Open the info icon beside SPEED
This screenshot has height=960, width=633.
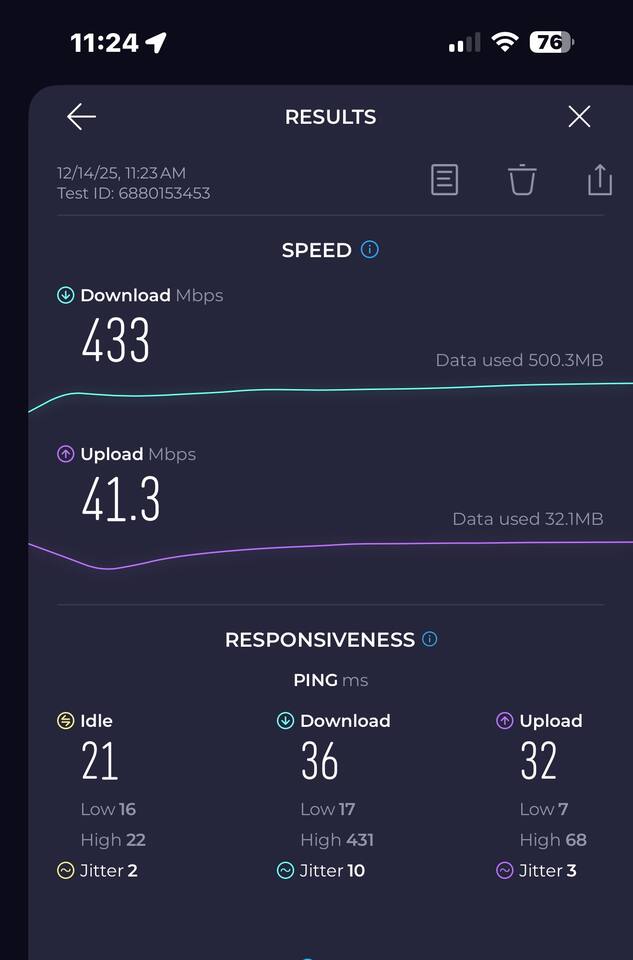[x=370, y=250]
